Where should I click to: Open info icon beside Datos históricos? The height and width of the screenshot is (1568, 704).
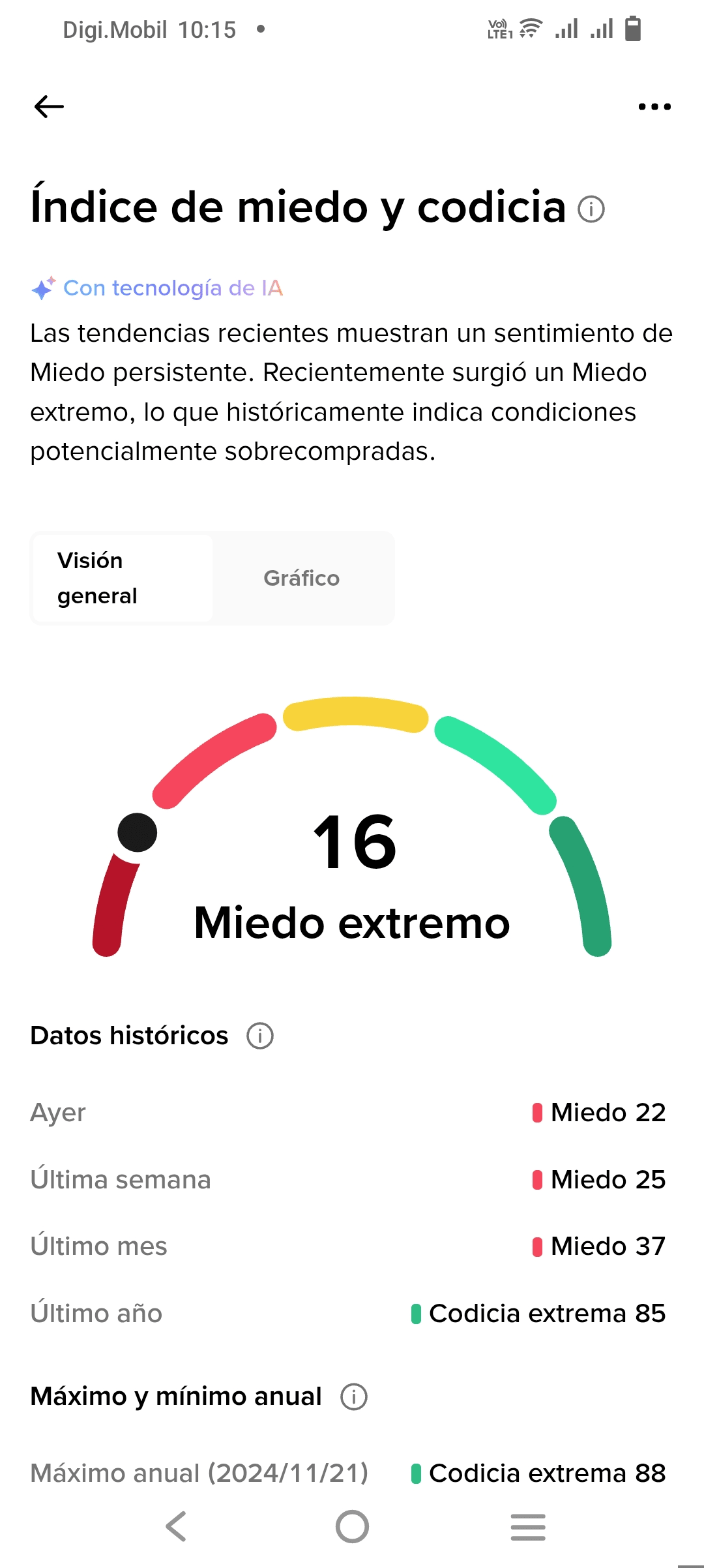click(x=260, y=1036)
